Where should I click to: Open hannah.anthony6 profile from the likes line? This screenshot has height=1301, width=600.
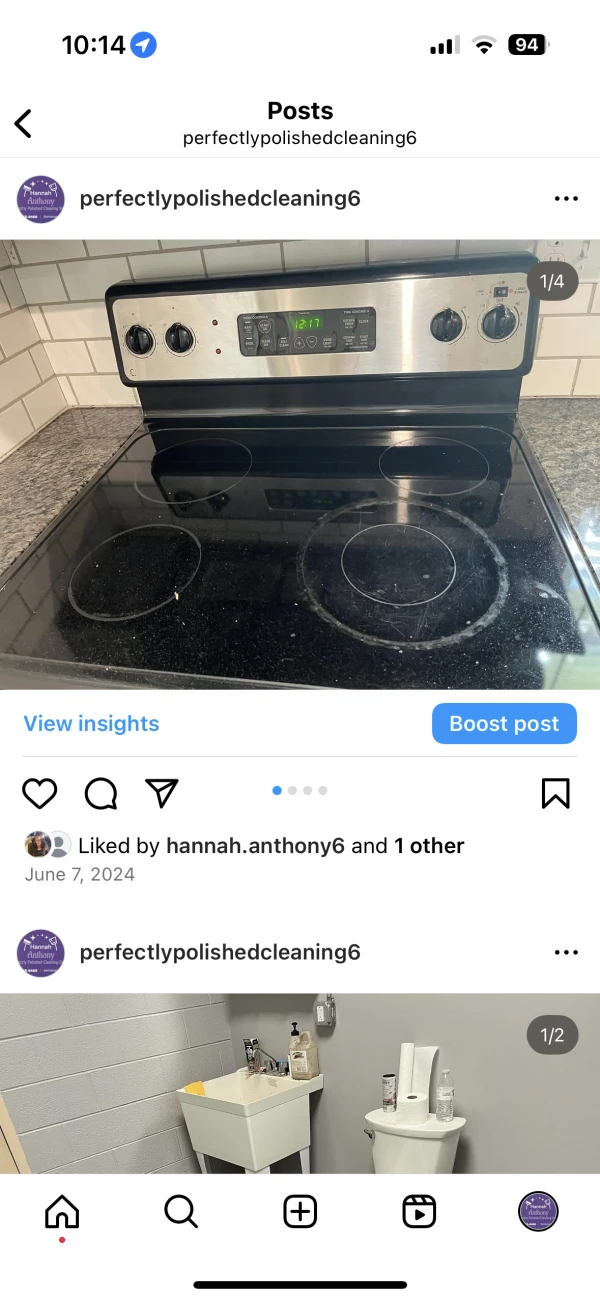pos(255,846)
